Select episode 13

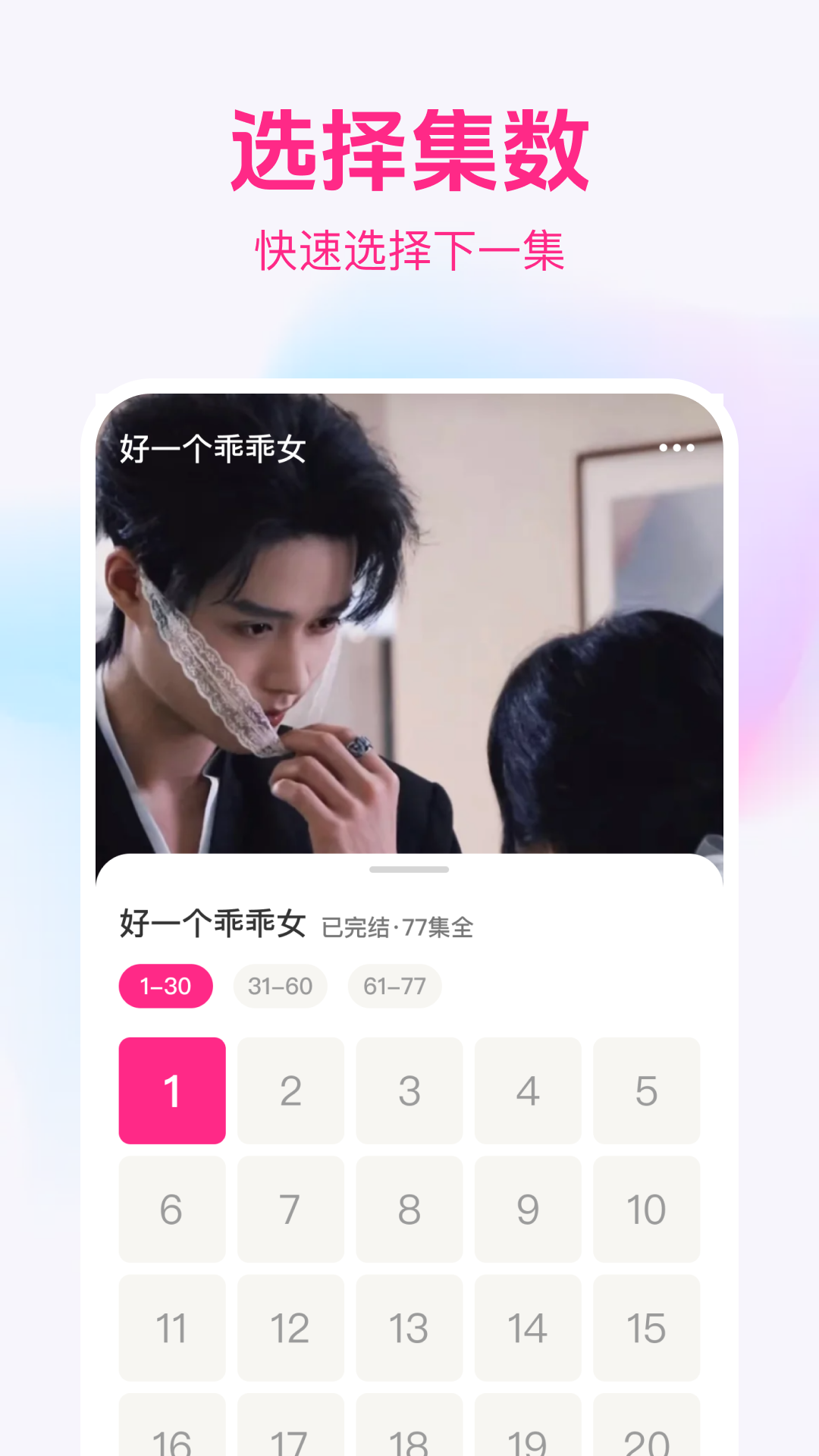click(x=409, y=1328)
